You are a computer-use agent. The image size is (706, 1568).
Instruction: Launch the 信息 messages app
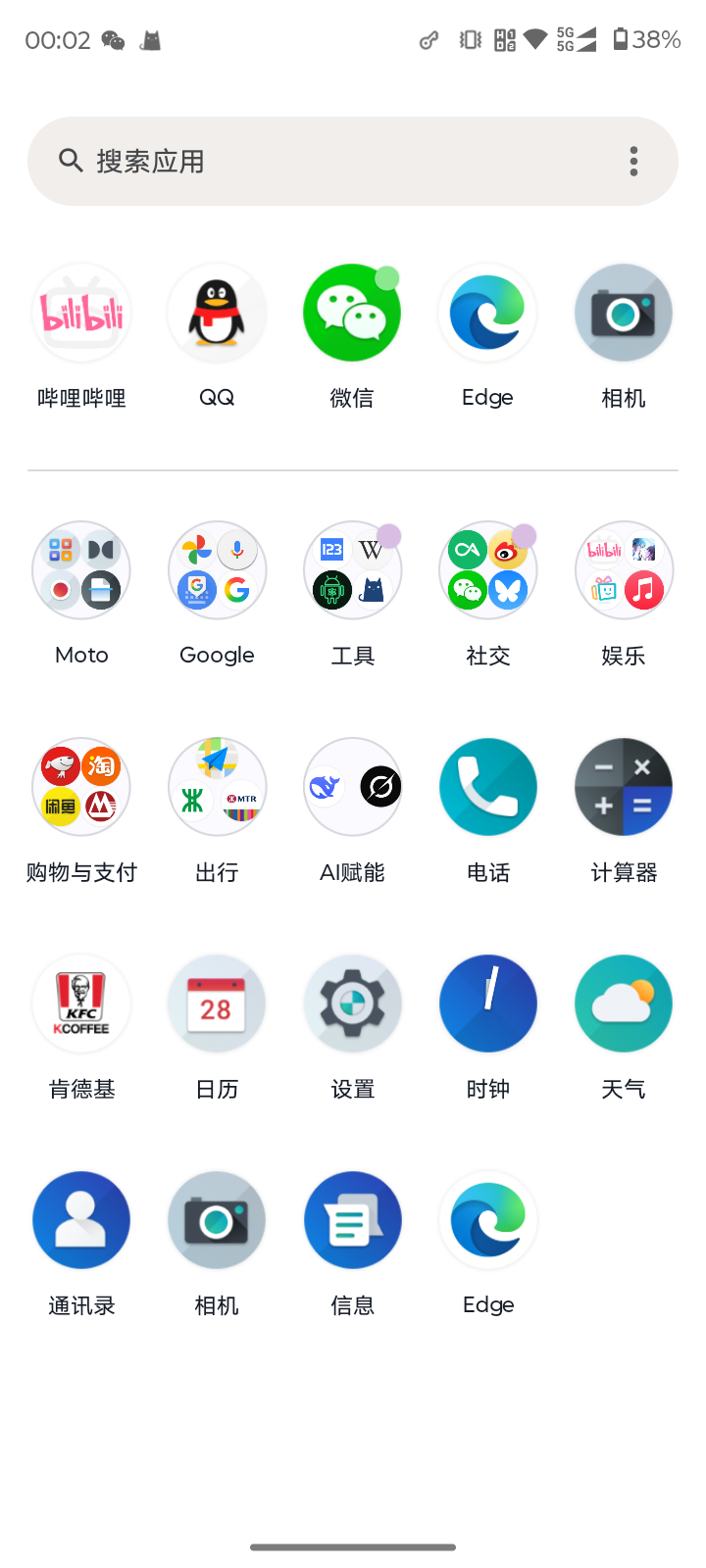coord(352,1220)
